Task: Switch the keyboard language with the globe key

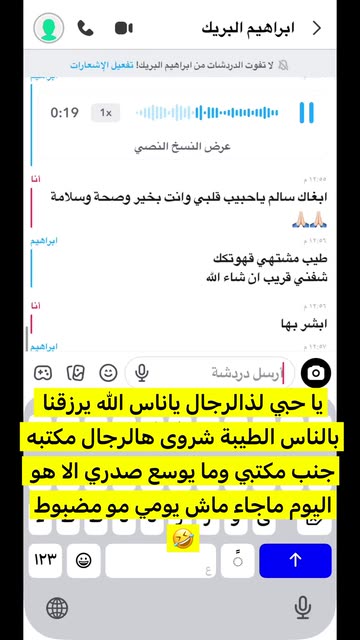Action: [x=57, y=608]
